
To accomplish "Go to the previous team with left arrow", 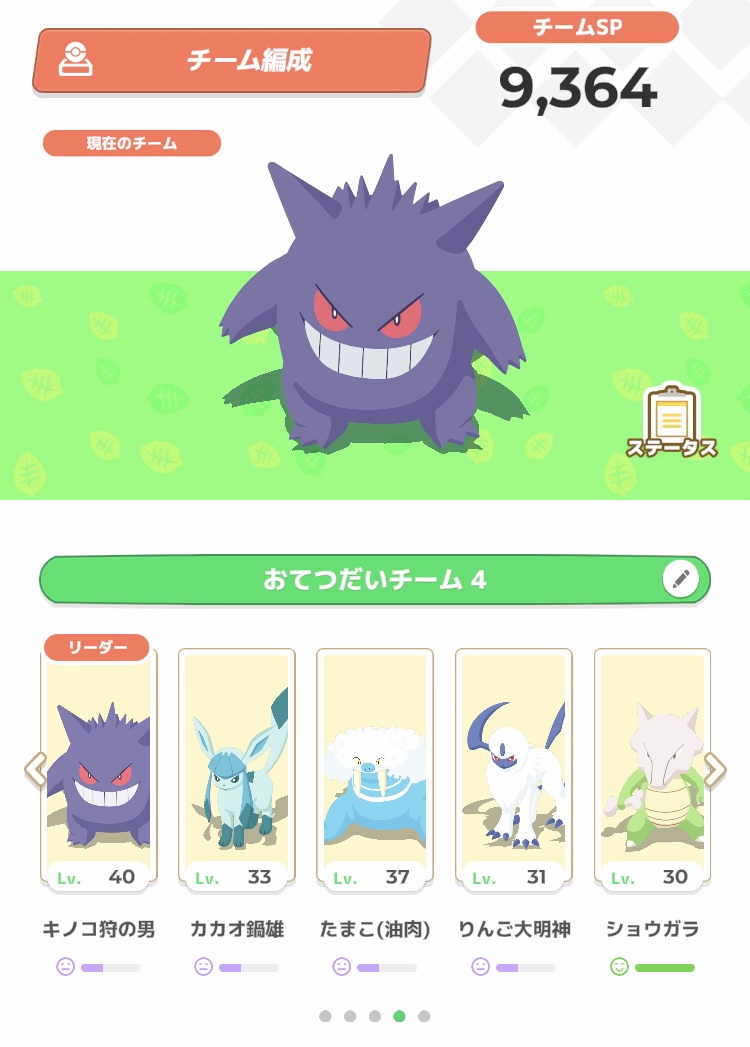I will click(x=34, y=768).
